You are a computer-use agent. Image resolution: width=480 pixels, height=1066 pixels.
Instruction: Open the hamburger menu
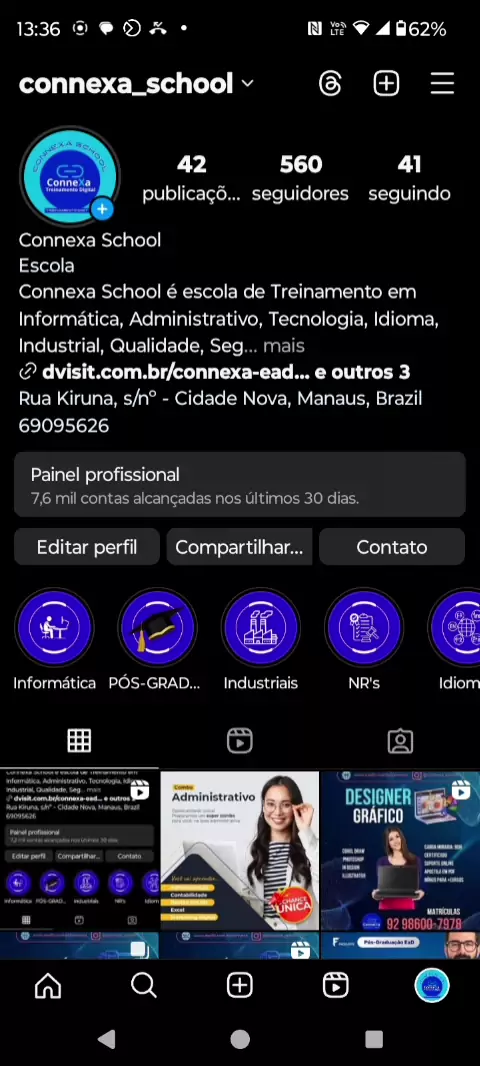tap(442, 84)
